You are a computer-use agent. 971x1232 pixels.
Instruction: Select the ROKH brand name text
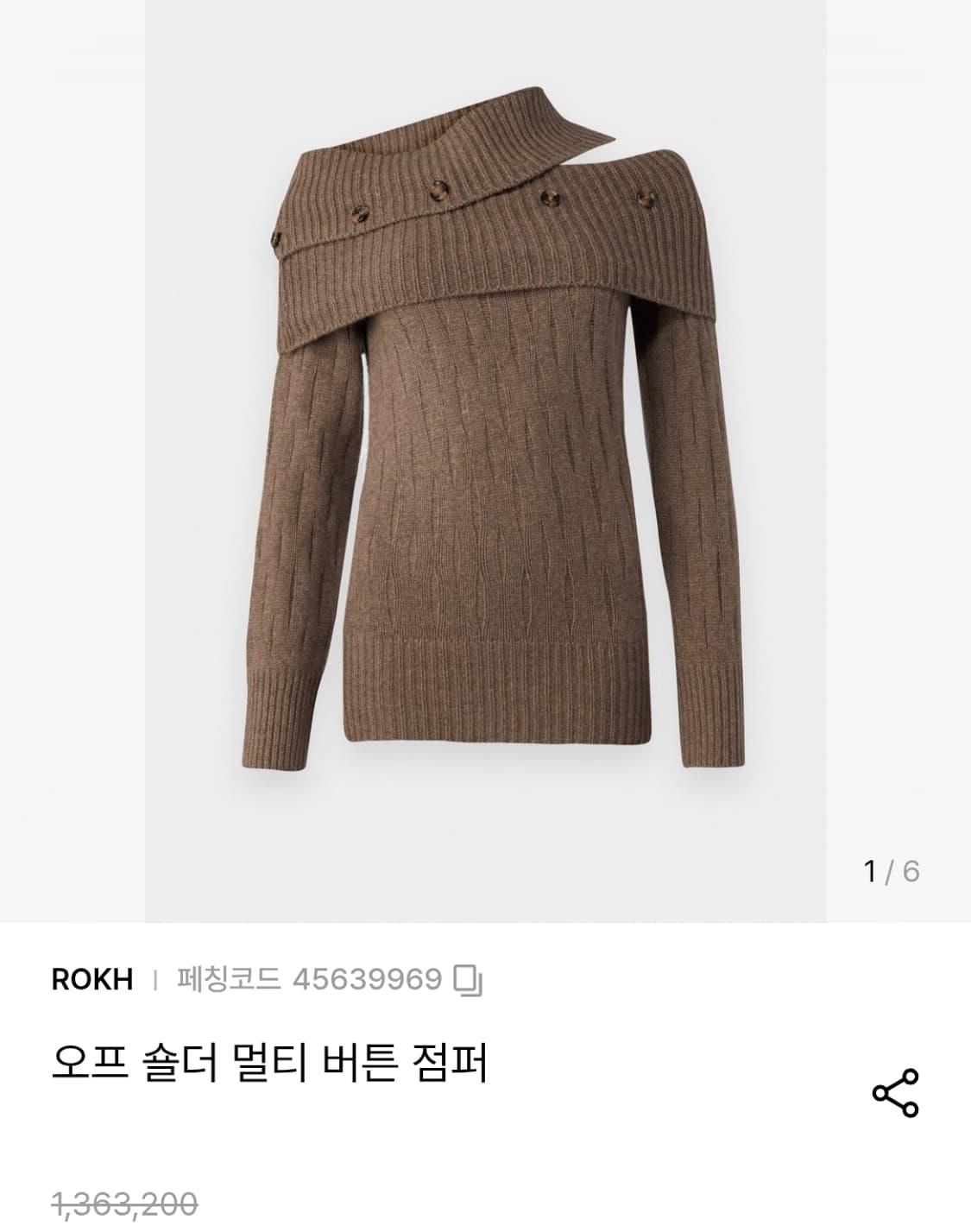92,980
